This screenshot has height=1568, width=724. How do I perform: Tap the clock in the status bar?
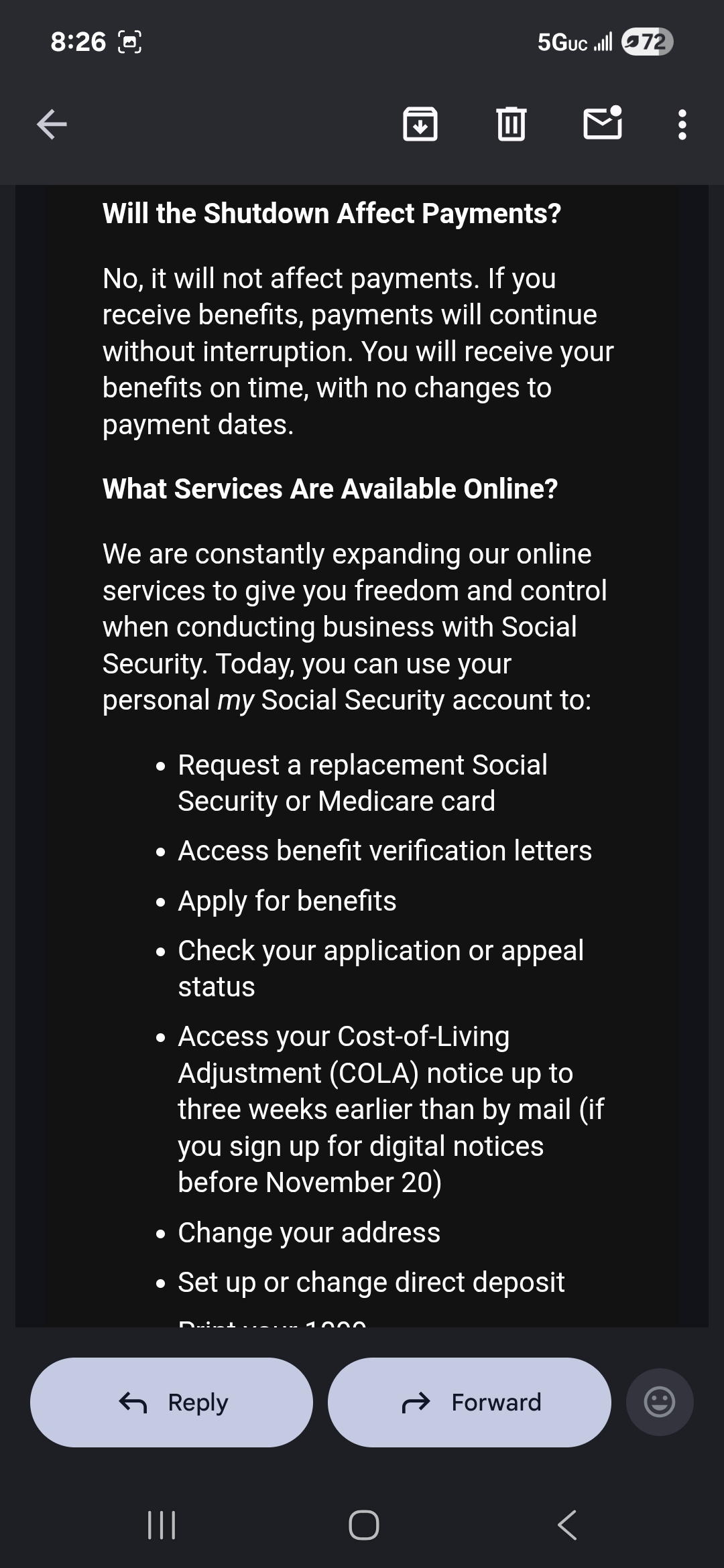[x=77, y=42]
